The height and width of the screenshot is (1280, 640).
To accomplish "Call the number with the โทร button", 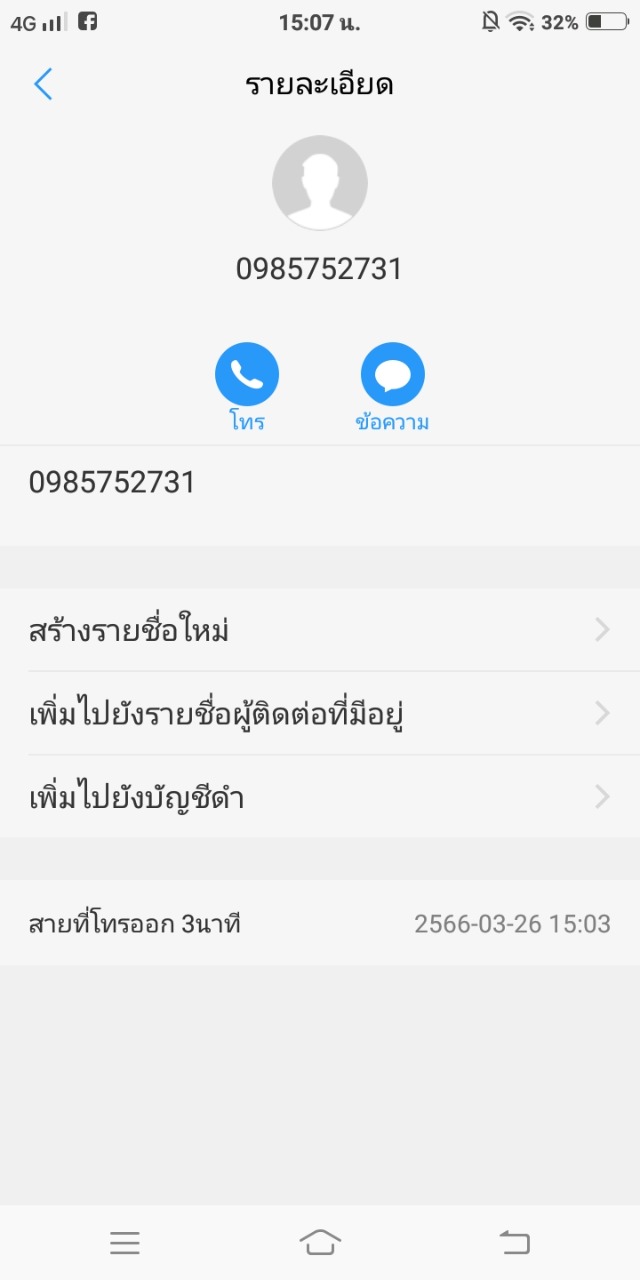I will click(x=246, y=375).
